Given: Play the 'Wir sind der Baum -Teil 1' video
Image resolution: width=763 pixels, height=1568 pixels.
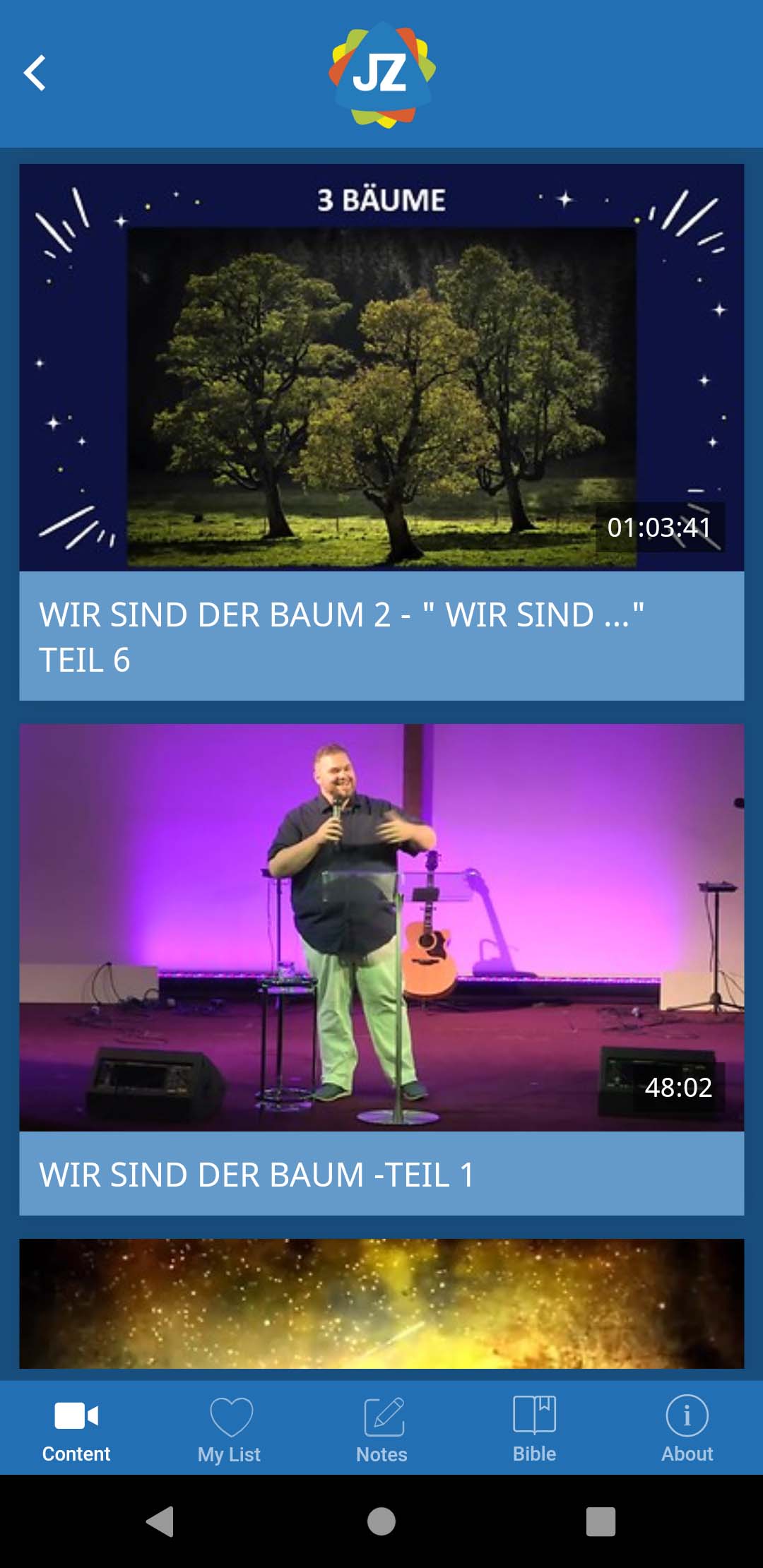Looking at the screenshot, I should point(381,969).
